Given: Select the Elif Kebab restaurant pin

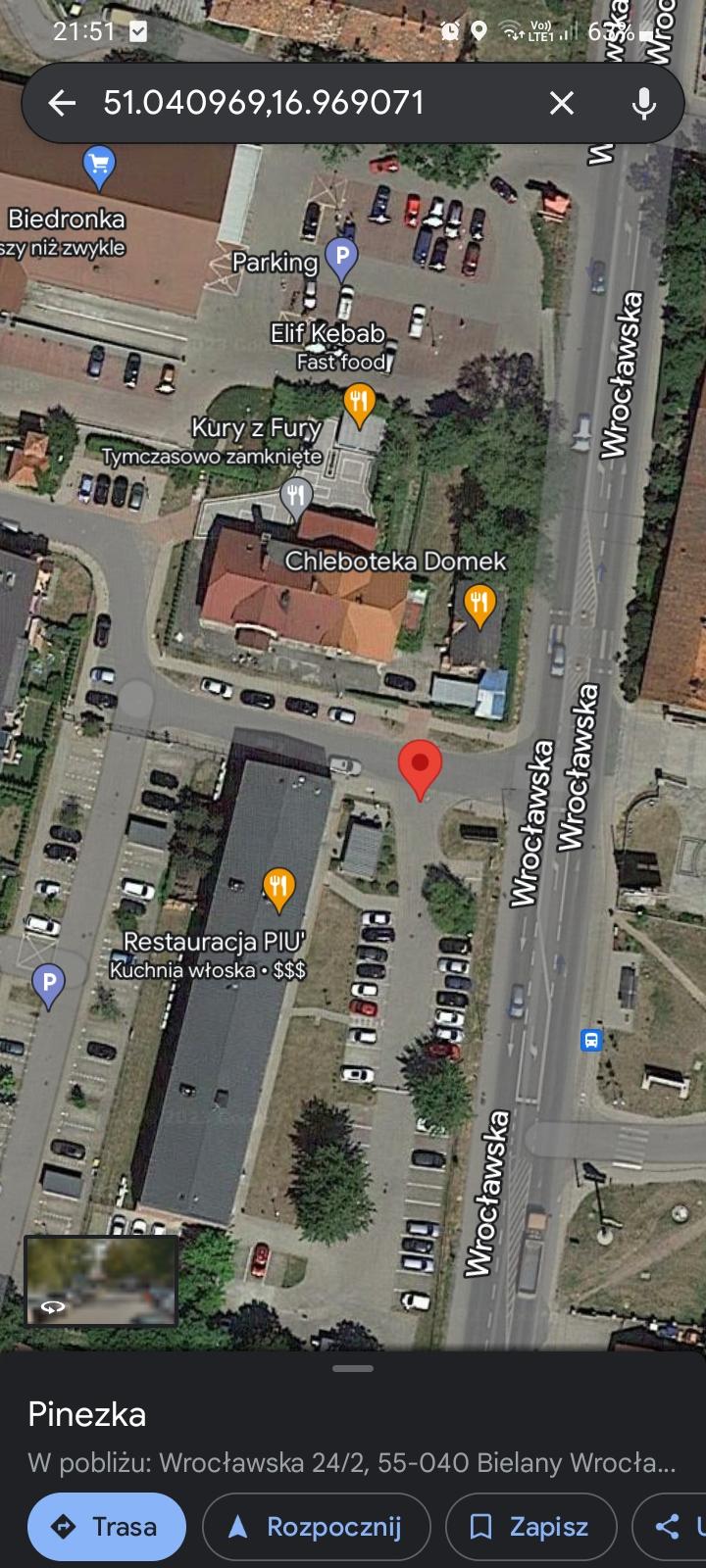Looking at the screenshot, I should pos(360,405).
